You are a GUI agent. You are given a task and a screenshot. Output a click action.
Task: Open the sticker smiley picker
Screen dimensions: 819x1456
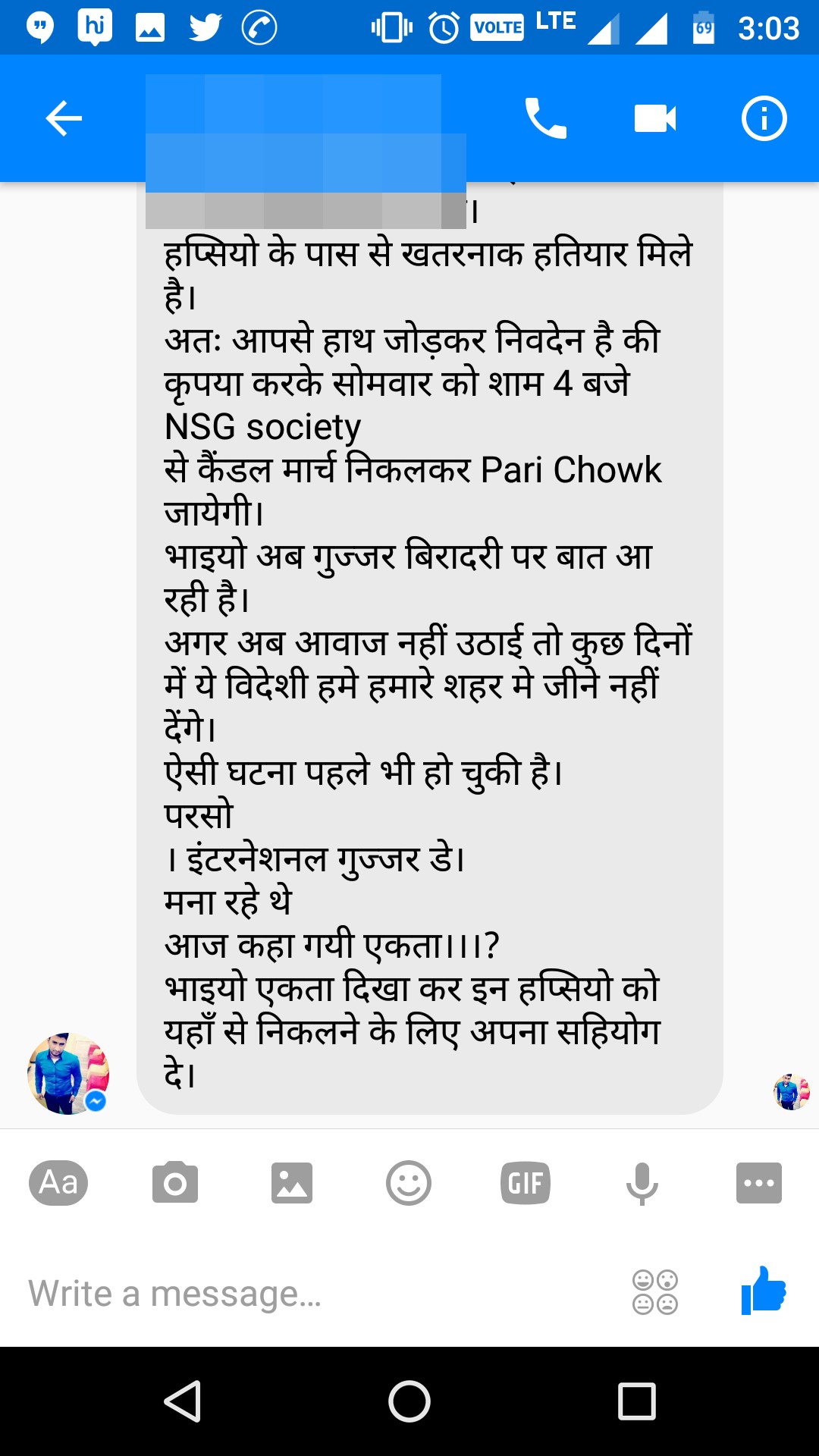409,1182
